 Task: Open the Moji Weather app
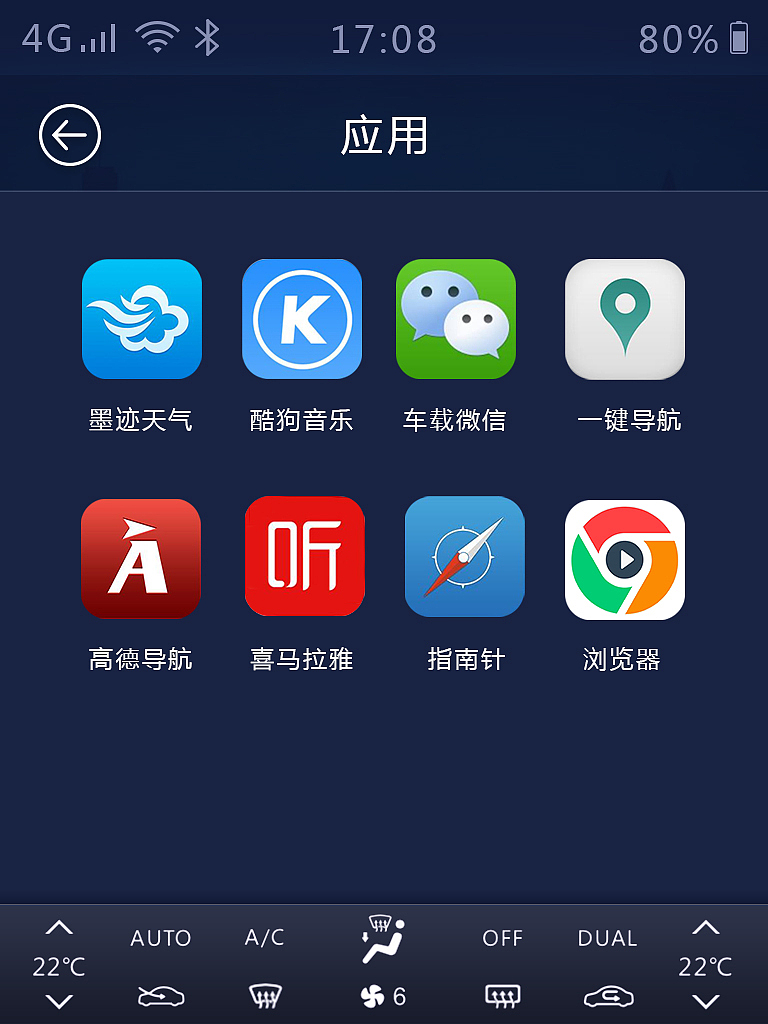tap(141, 320)
